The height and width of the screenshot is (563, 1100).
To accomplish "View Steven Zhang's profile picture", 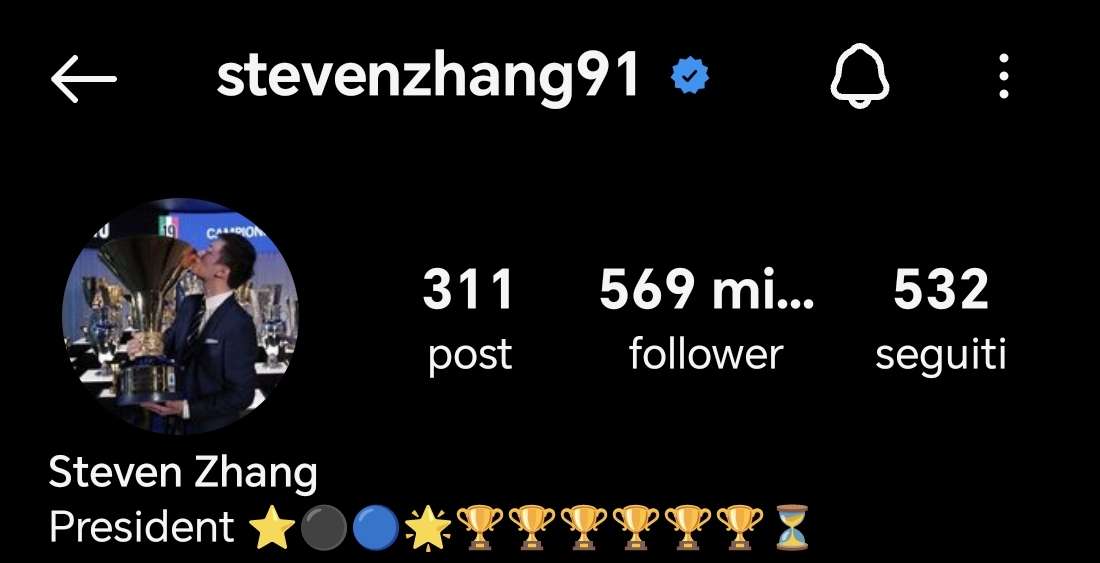I will 180,315.
